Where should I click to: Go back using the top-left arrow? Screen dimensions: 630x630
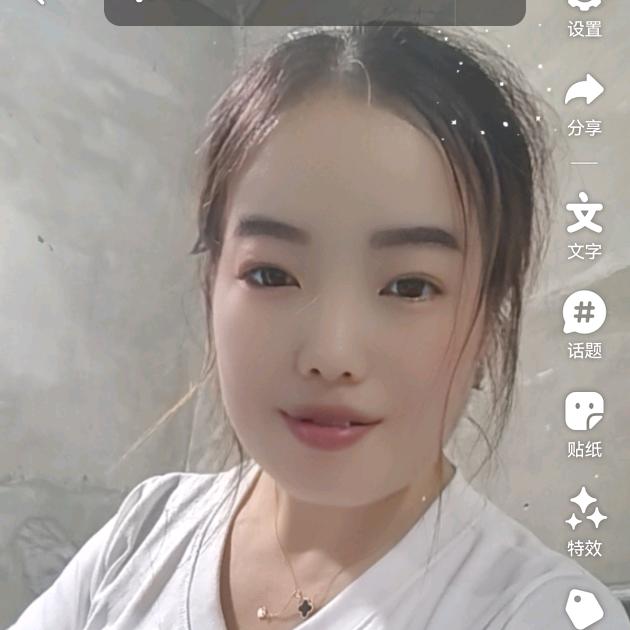pos(38,4)
